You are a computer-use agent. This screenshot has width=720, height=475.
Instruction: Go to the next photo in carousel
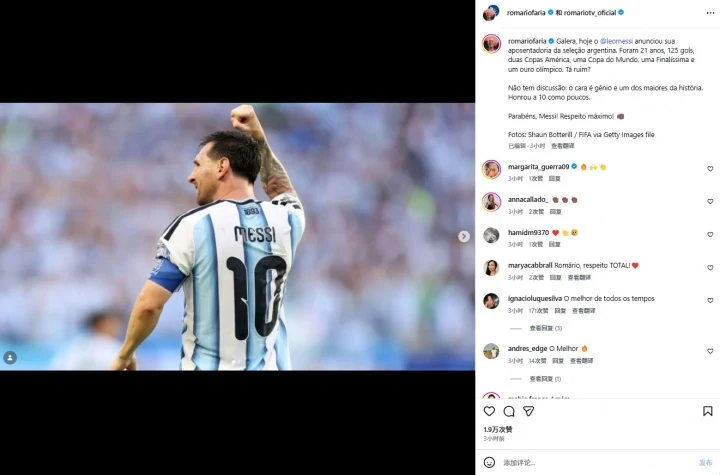[464, 236]
